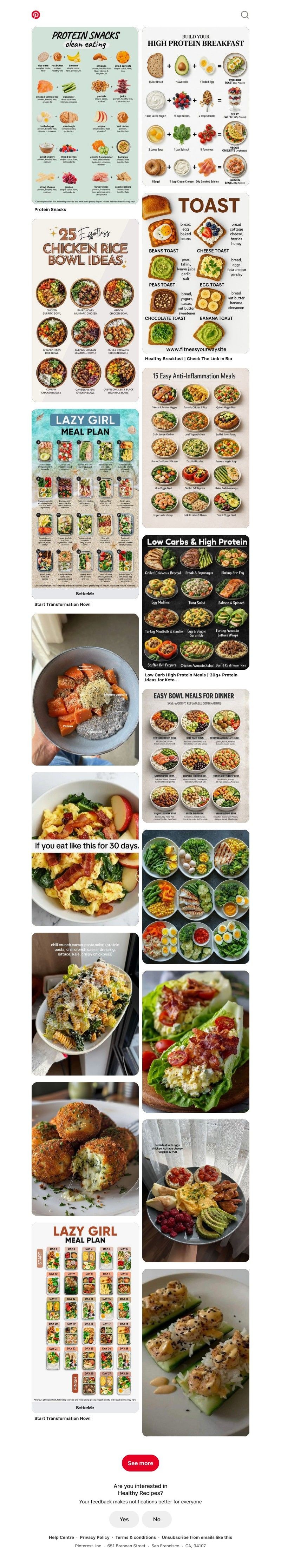This screenshot has height=1568, width=281.
Task: Open the Terms & conditions link
Action: coord(135,1537)
